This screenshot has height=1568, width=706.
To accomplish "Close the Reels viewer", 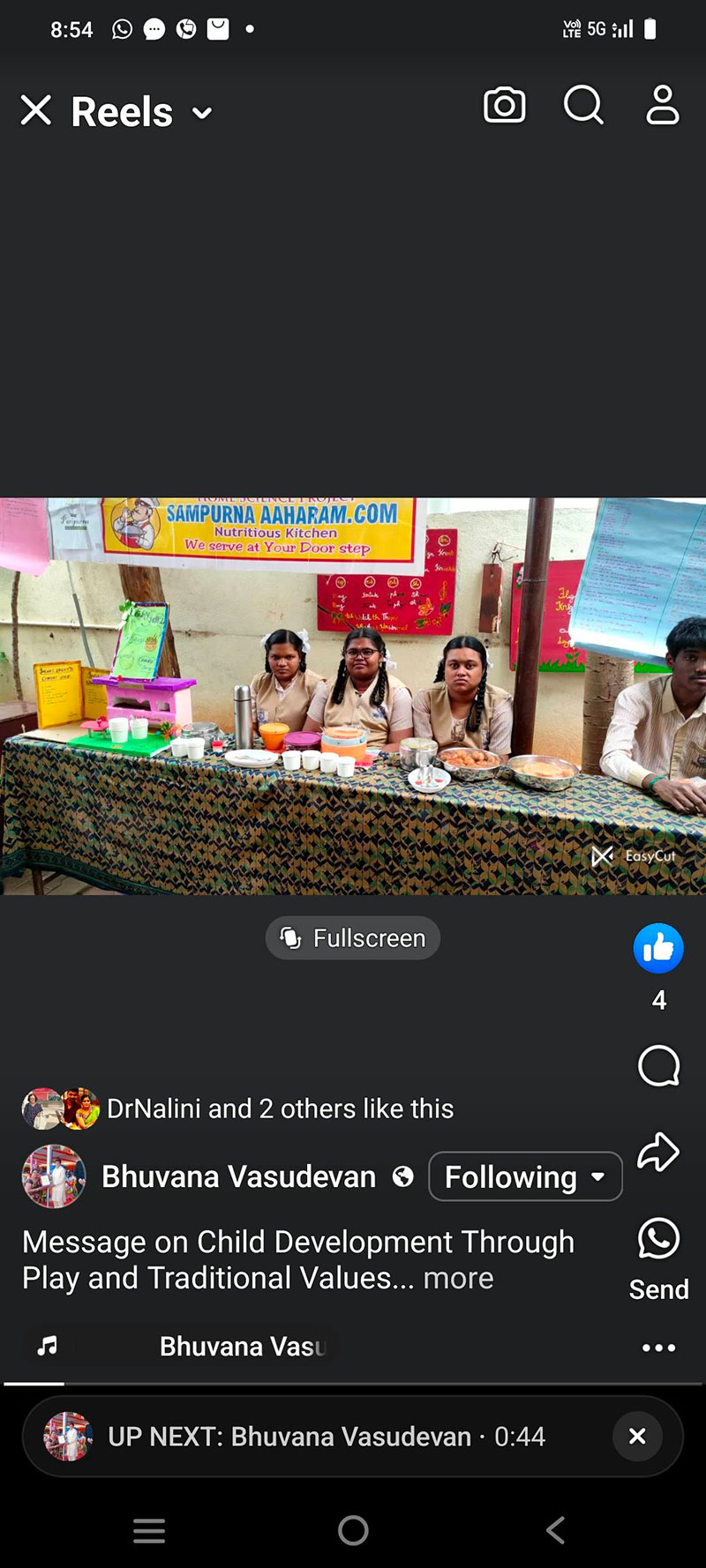I will click(36, 111).
